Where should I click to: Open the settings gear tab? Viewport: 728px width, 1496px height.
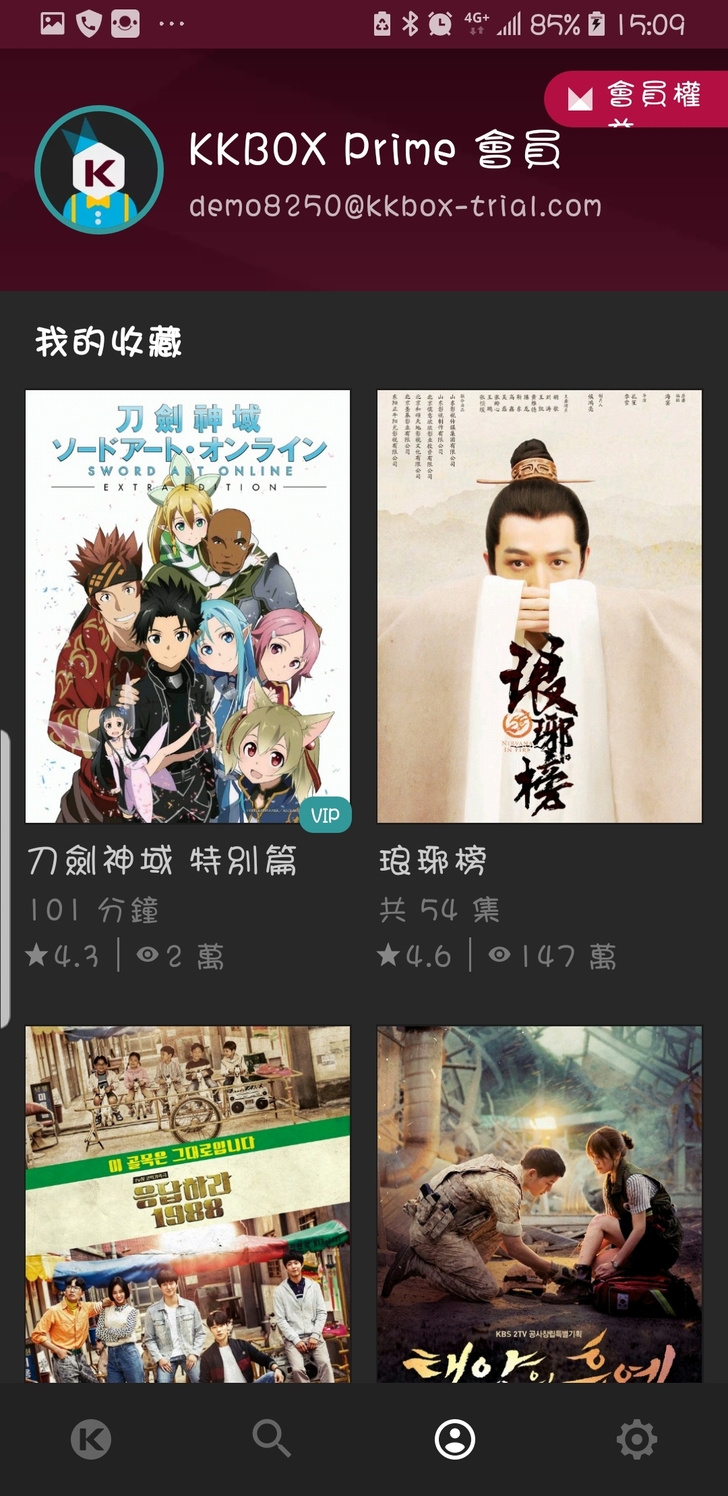636,1439
